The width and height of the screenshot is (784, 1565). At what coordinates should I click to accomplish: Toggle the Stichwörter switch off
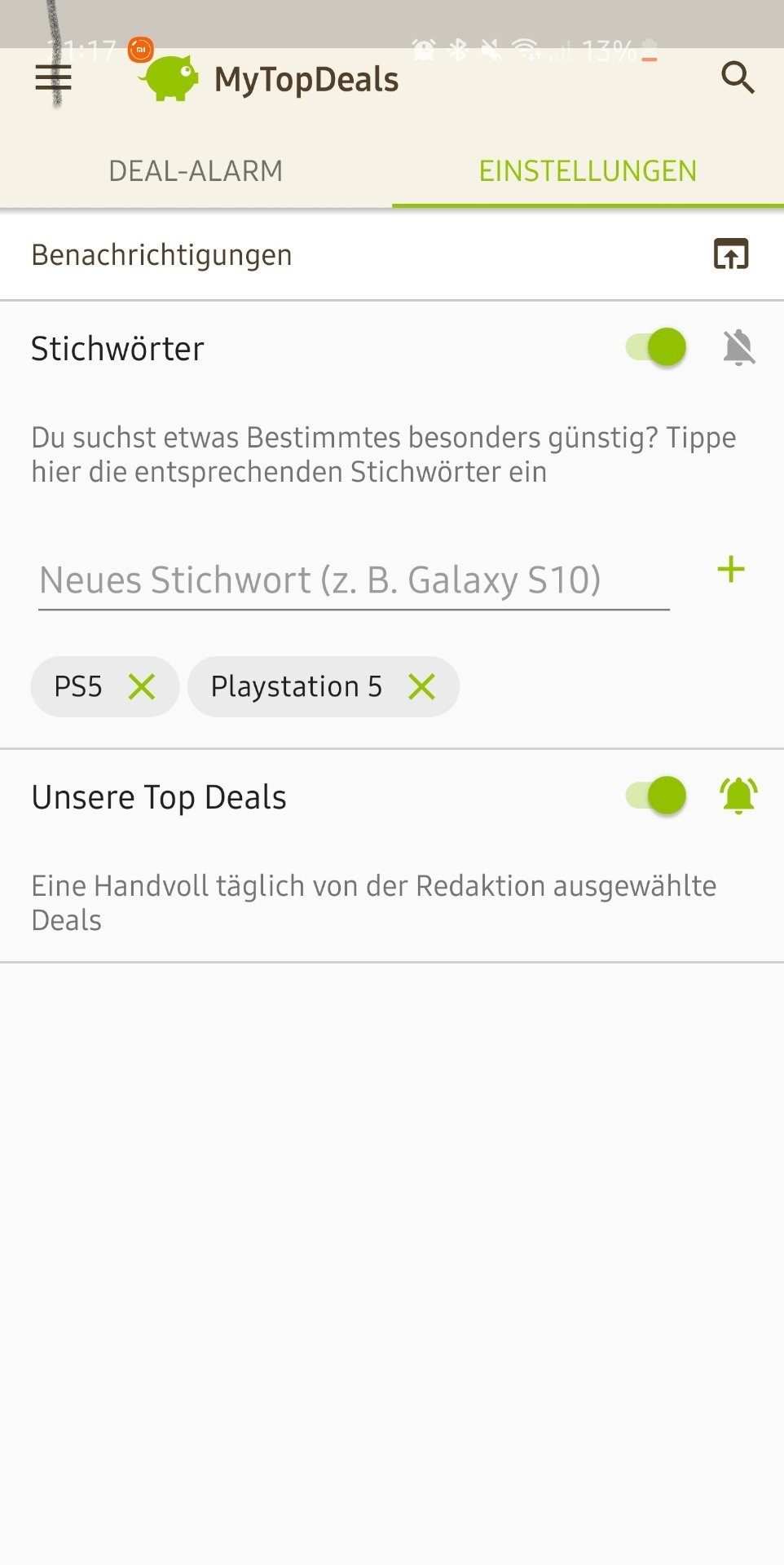657,348
